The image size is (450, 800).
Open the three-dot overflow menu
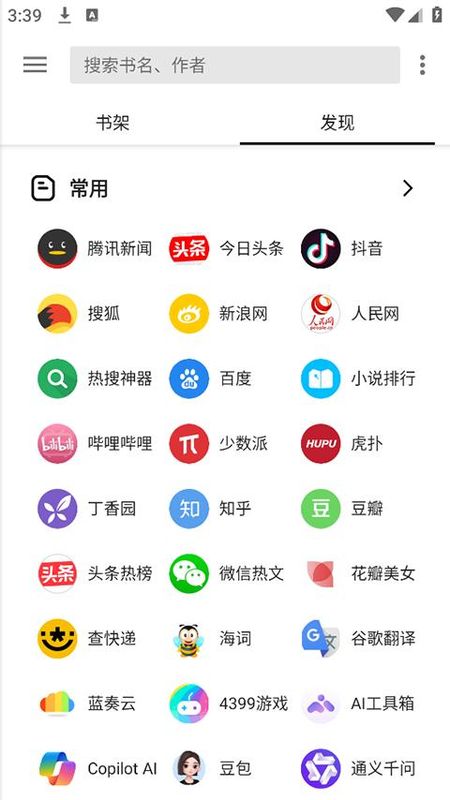pos(422,65)
